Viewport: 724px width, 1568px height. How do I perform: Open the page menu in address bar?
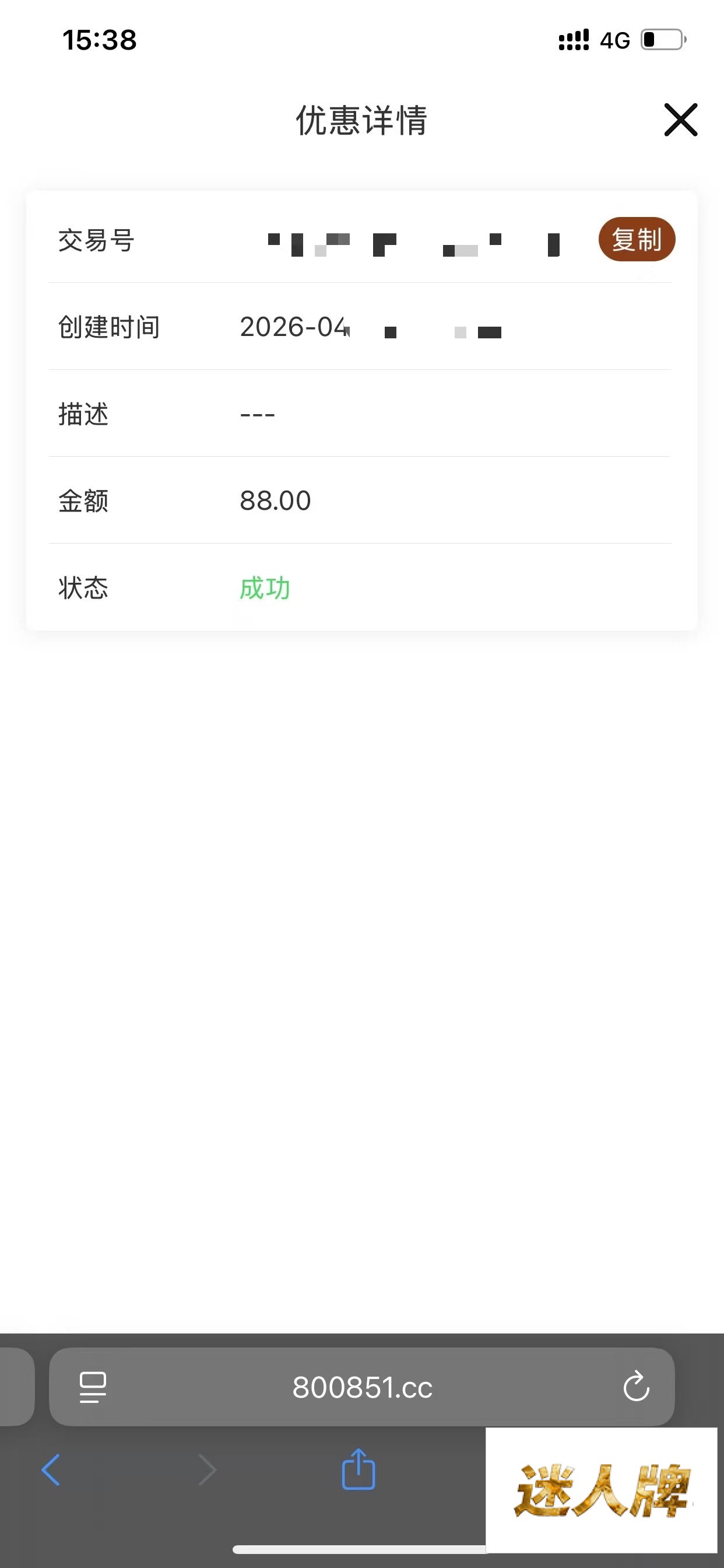click(x=93, y=1387)
